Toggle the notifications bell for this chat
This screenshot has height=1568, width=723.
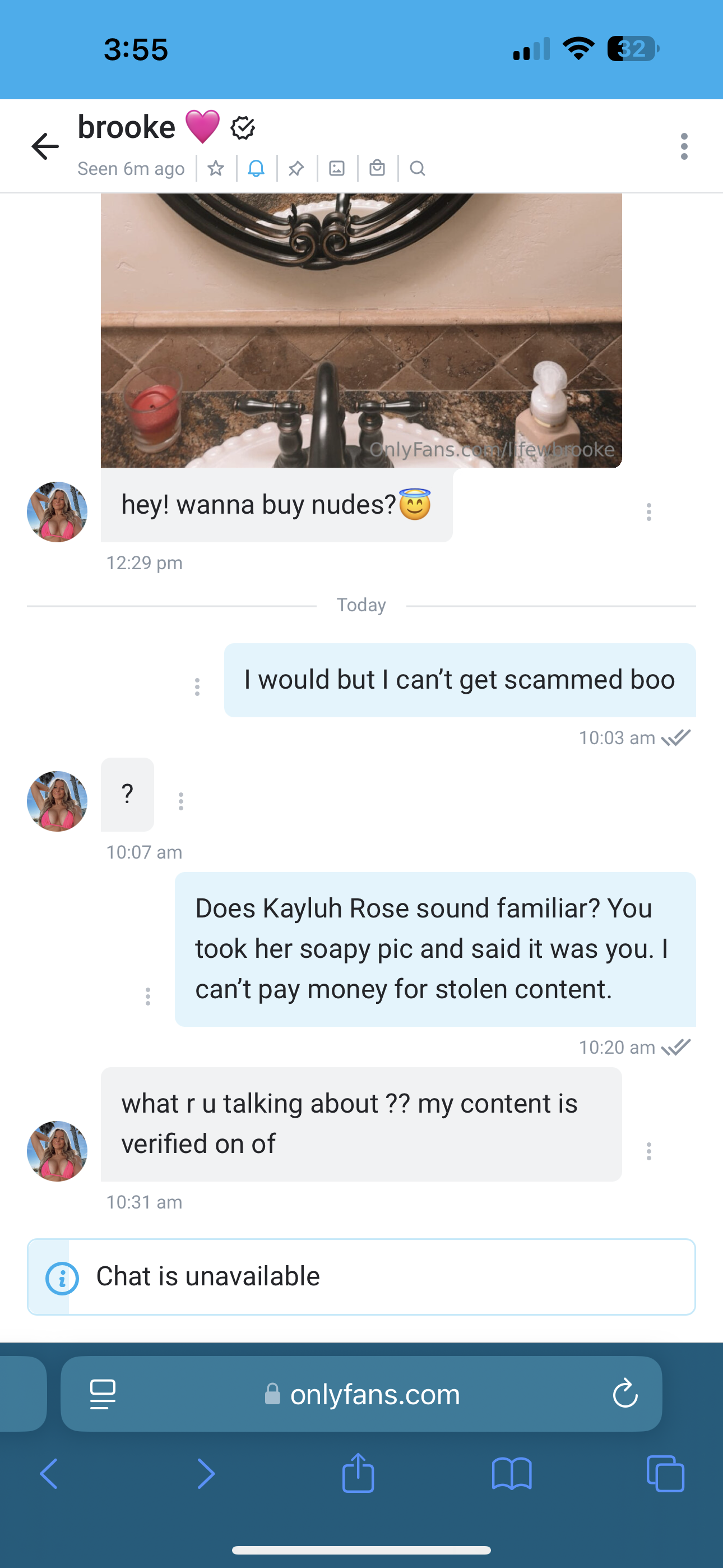256,168
